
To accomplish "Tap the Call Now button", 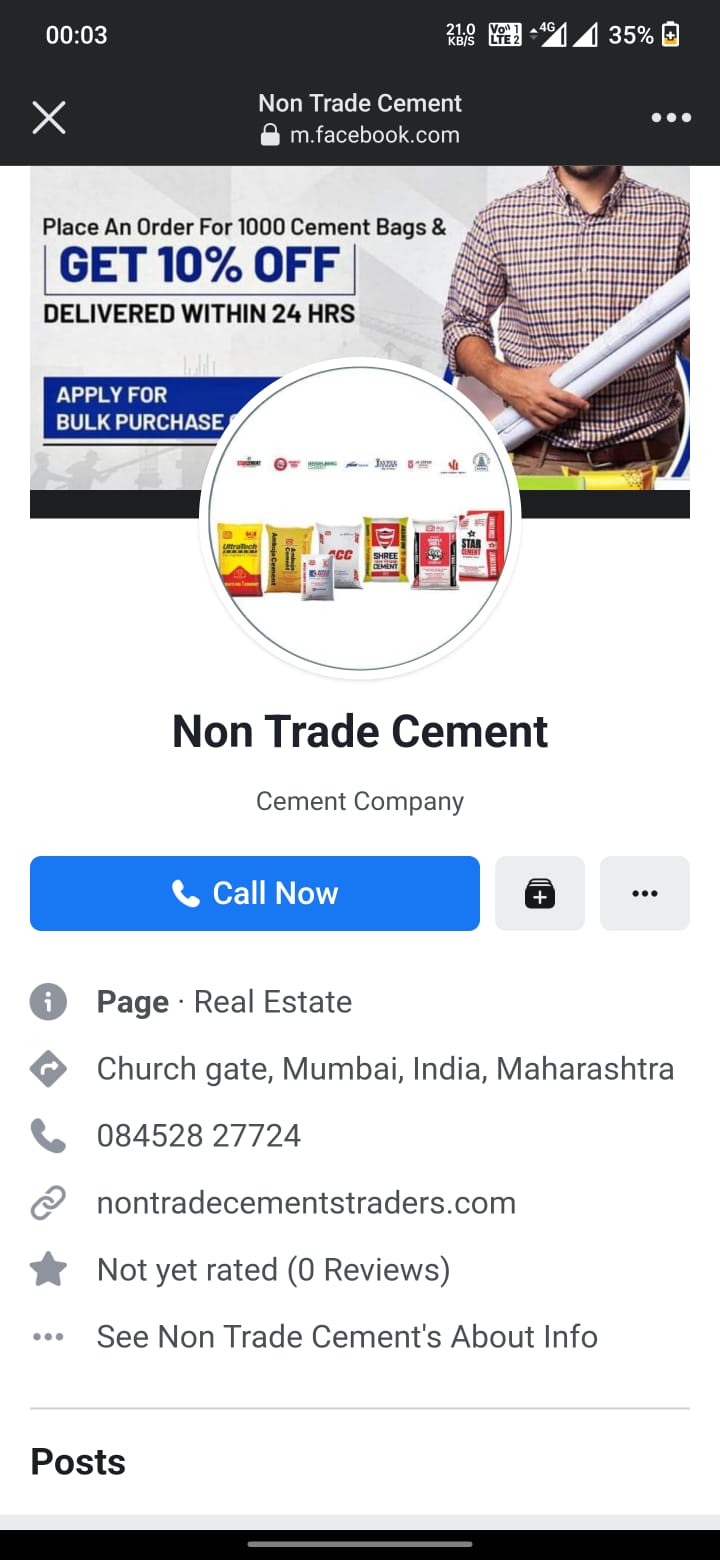I will pyautogui.click(x=255, y=893).
